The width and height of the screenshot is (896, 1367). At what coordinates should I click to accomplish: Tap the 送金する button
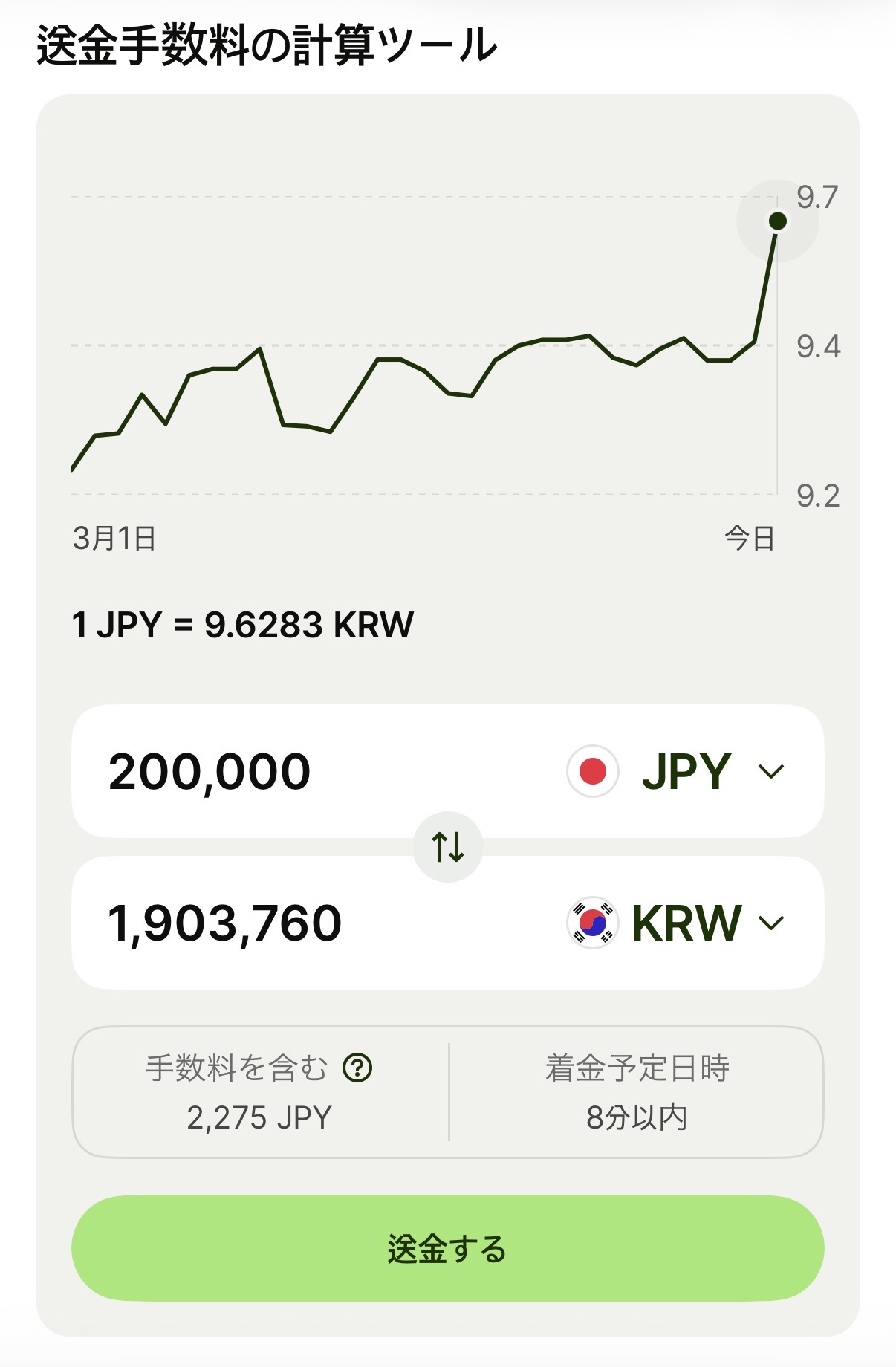point(447,1248)
